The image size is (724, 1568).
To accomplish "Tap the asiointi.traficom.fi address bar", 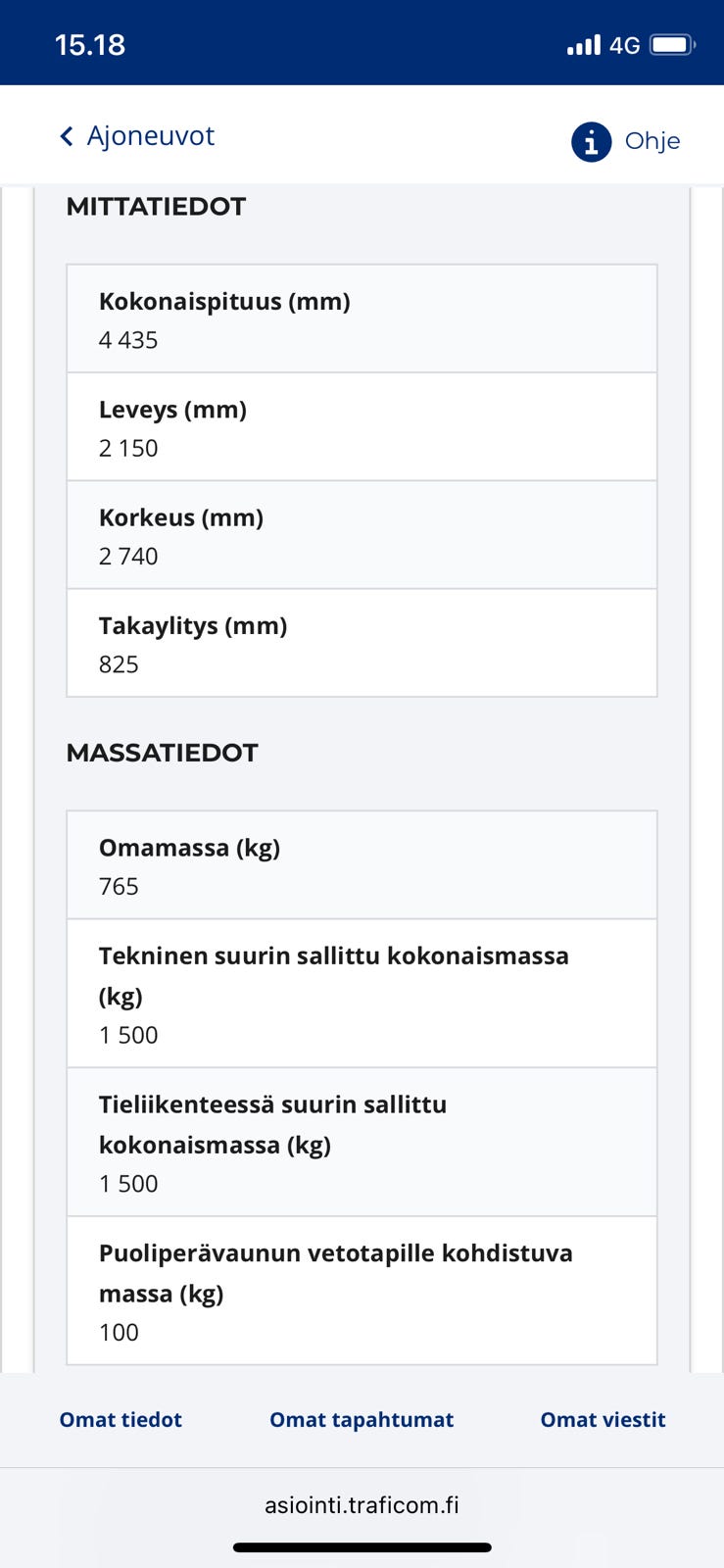I will (362, 1505).
